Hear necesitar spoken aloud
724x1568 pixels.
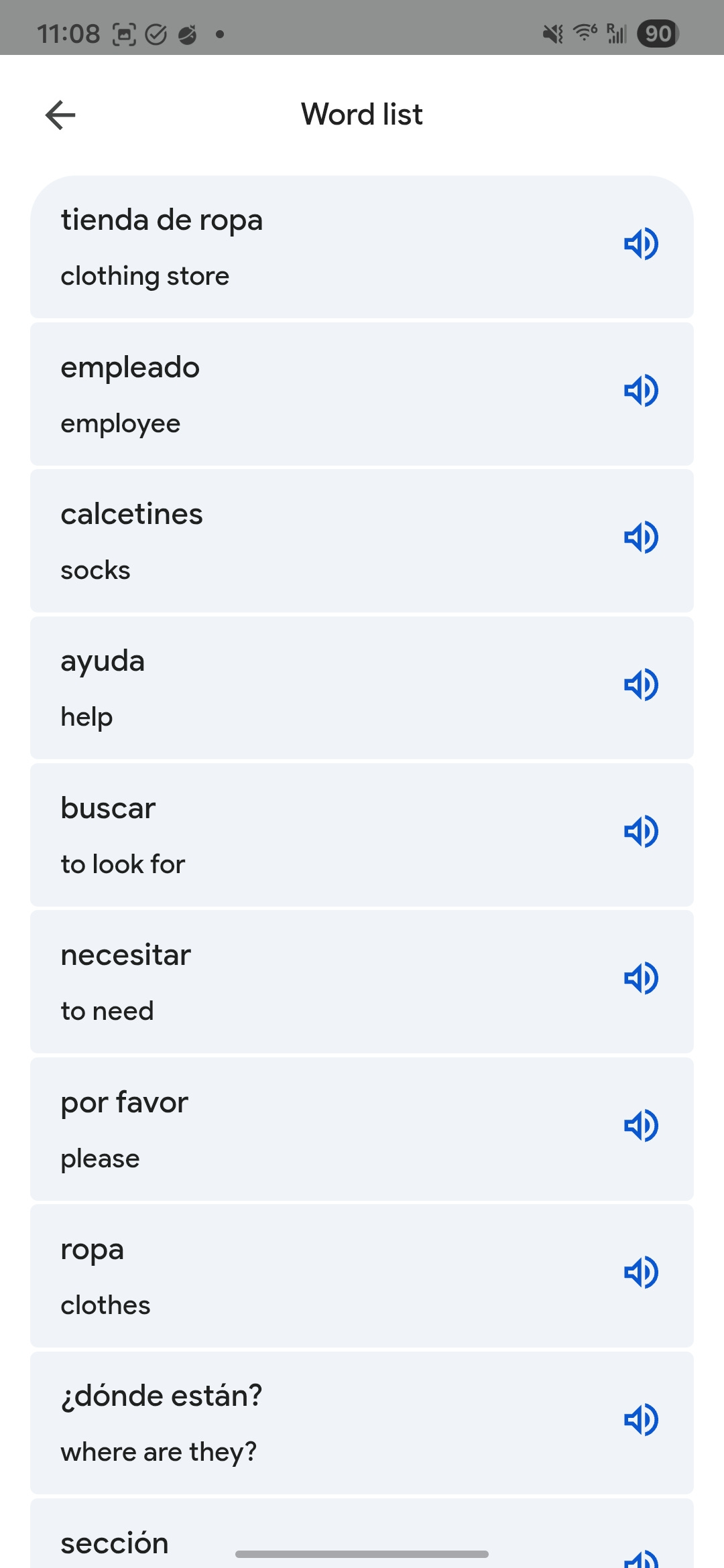[x=641, y=978]
